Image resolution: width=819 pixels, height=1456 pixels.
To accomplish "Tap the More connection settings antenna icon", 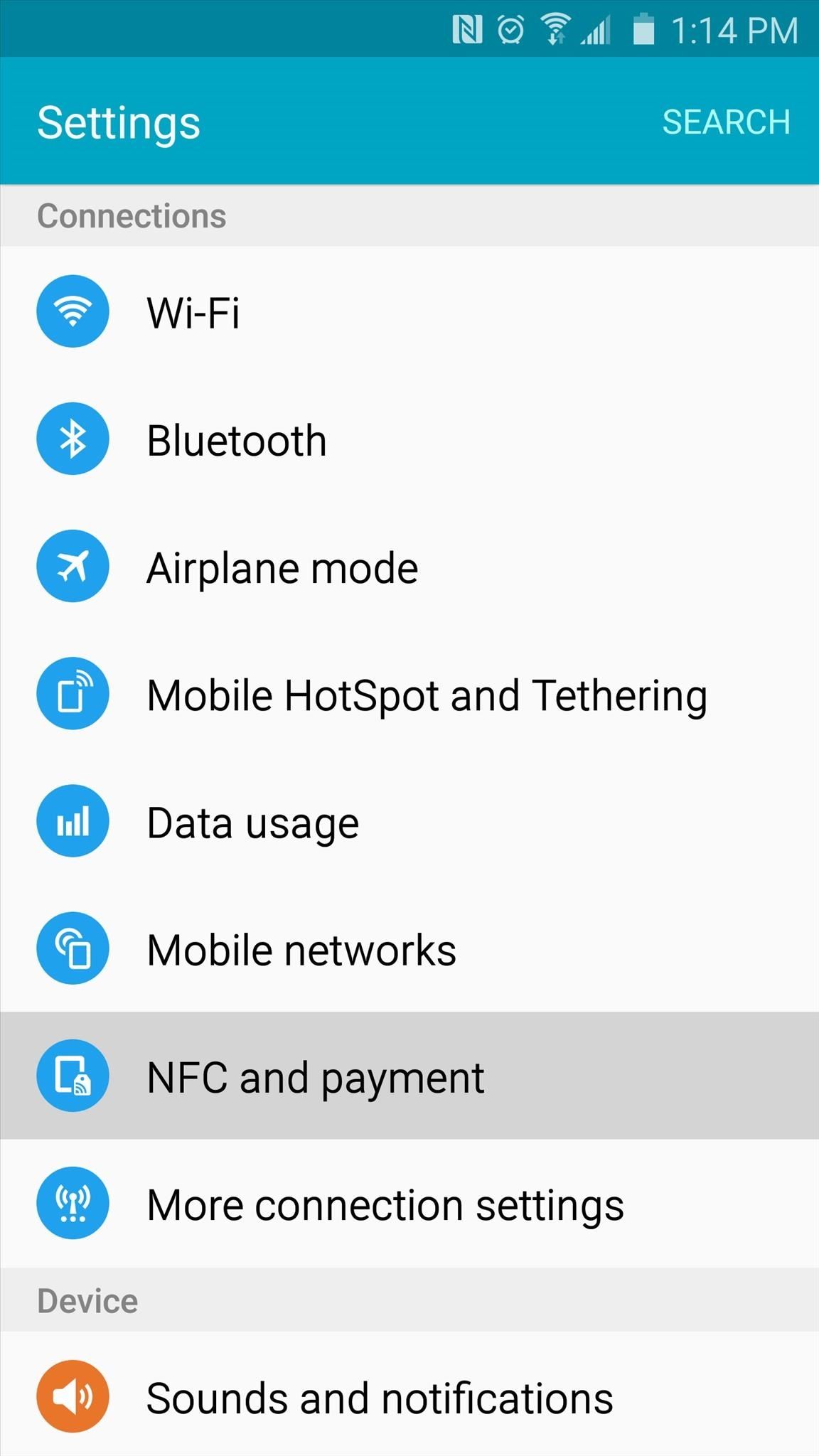I will (73, 1203).
